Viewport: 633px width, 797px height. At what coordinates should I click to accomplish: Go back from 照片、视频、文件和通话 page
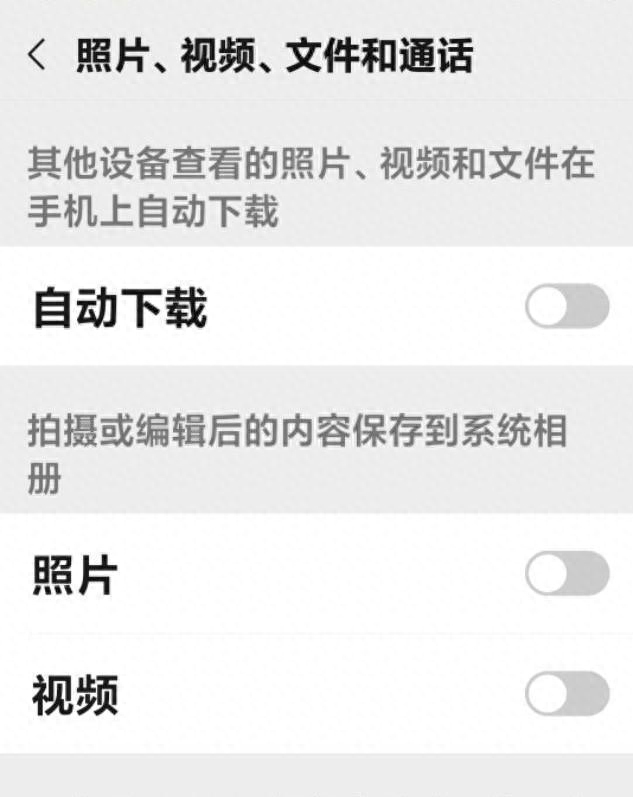tap(37, 56)
